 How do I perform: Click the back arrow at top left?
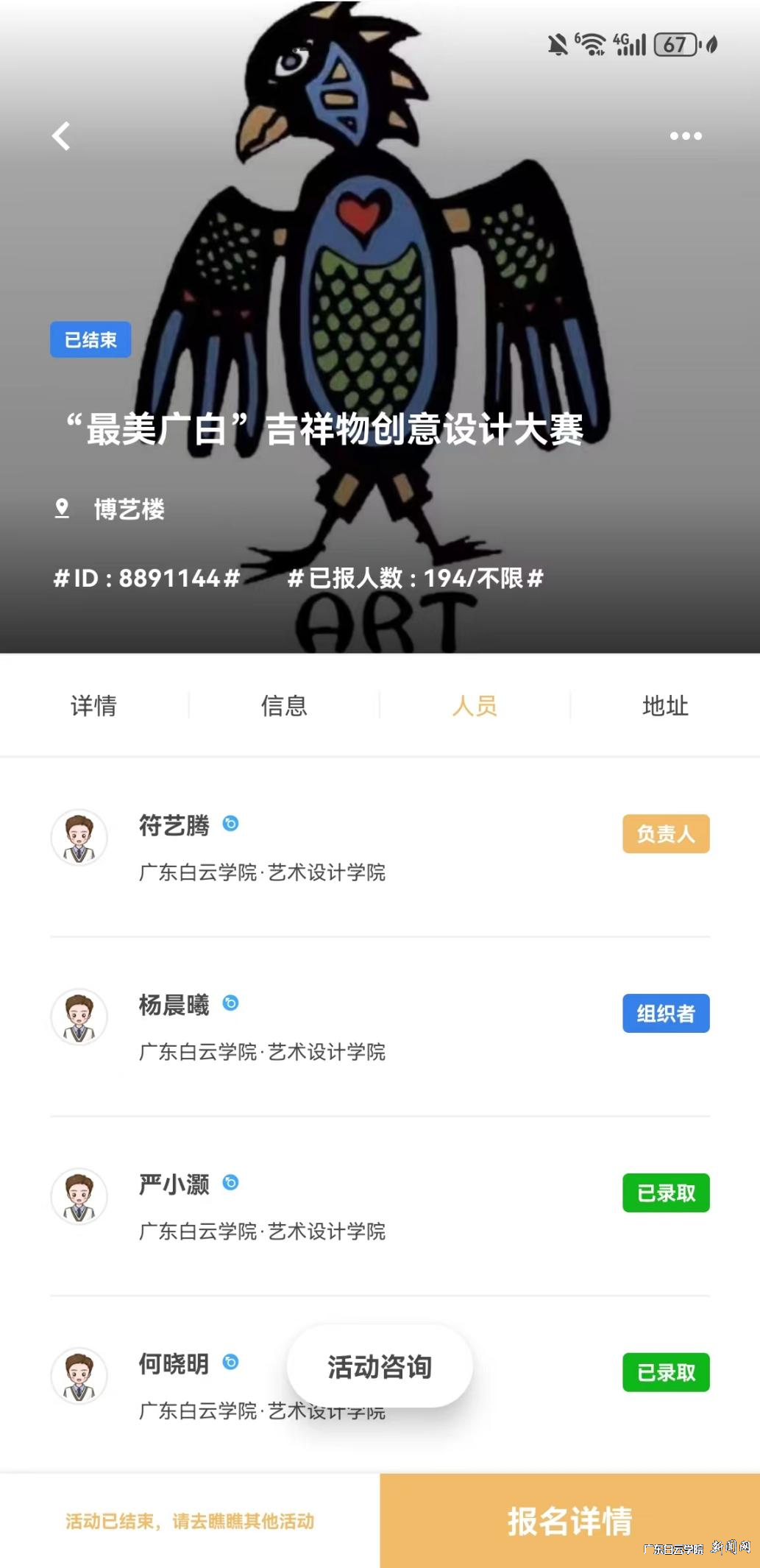click(62, 135)
